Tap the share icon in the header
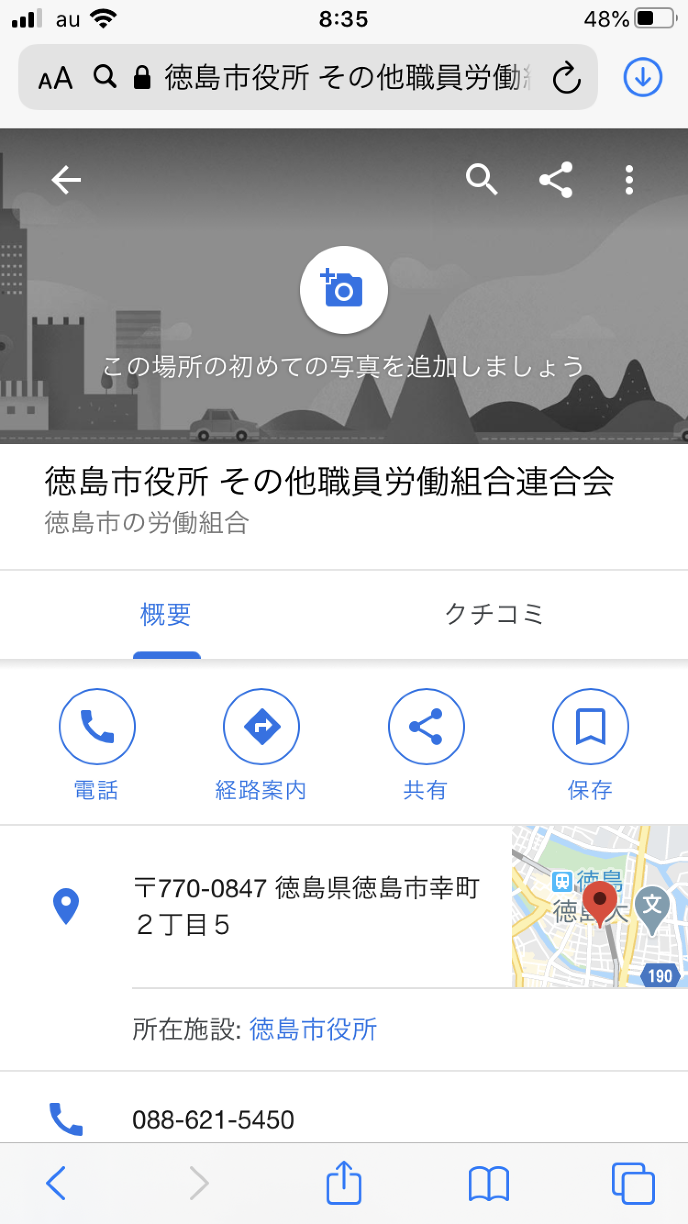The image size is (688, 1224). 555,180
